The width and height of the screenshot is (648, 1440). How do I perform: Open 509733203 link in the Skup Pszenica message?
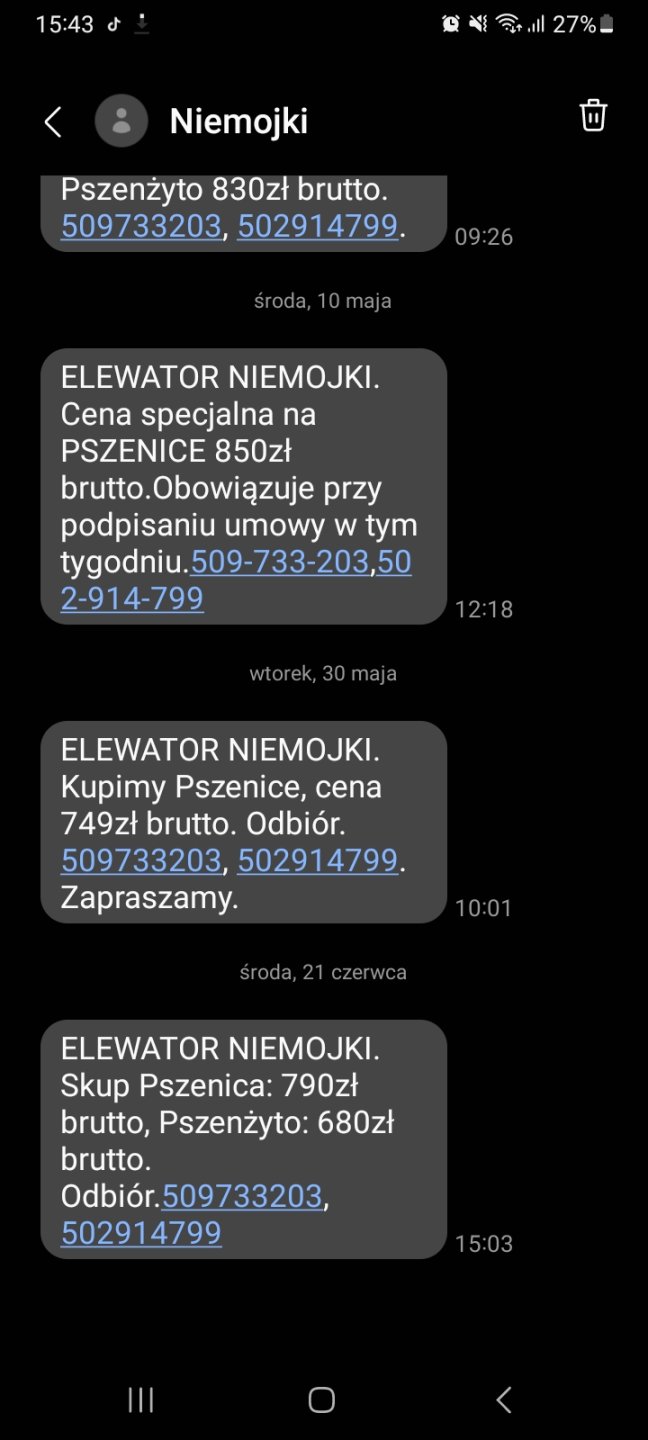point(242,1196)
